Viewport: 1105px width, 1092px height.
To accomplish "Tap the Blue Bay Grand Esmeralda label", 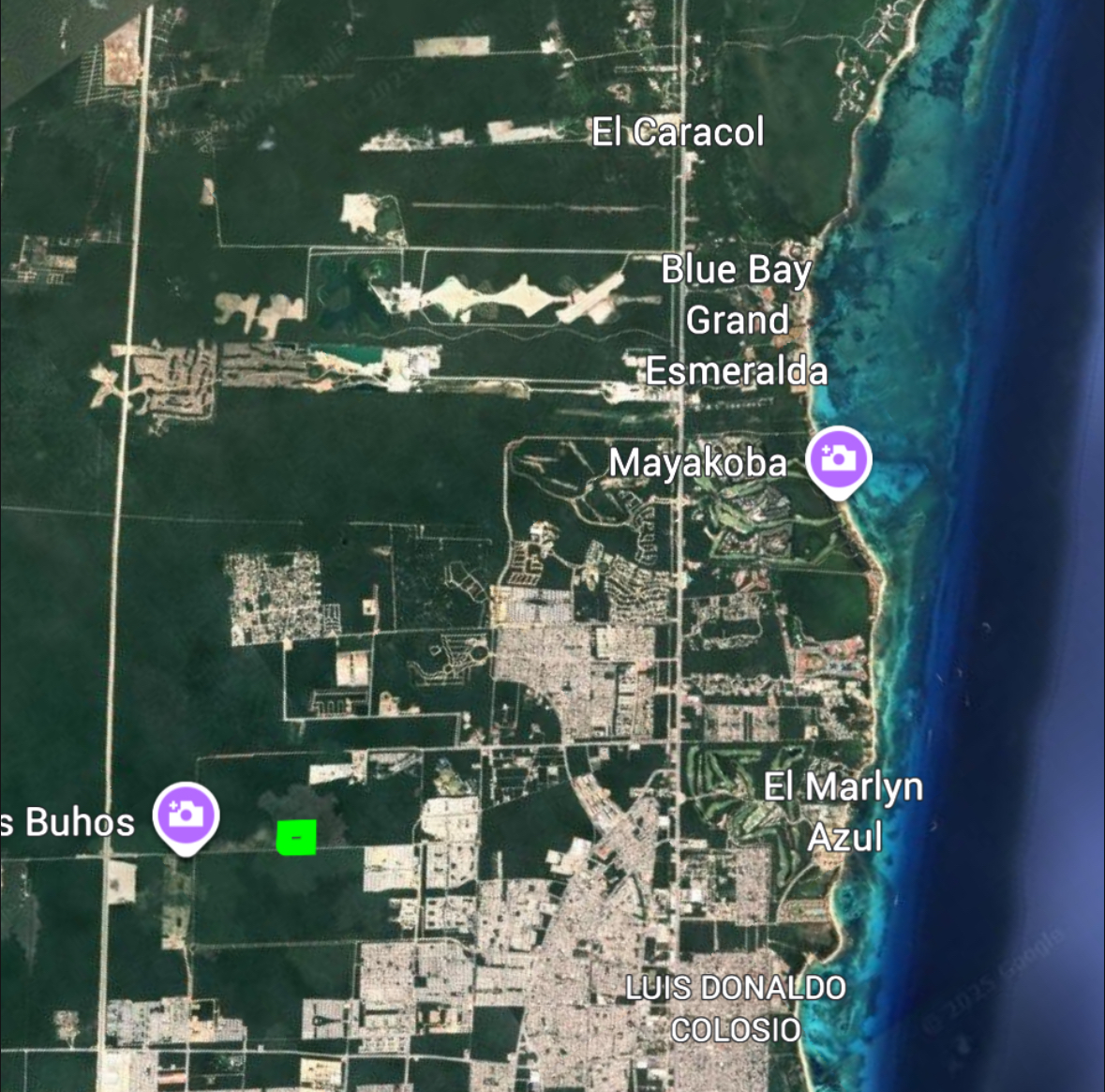I will (737, 321).
